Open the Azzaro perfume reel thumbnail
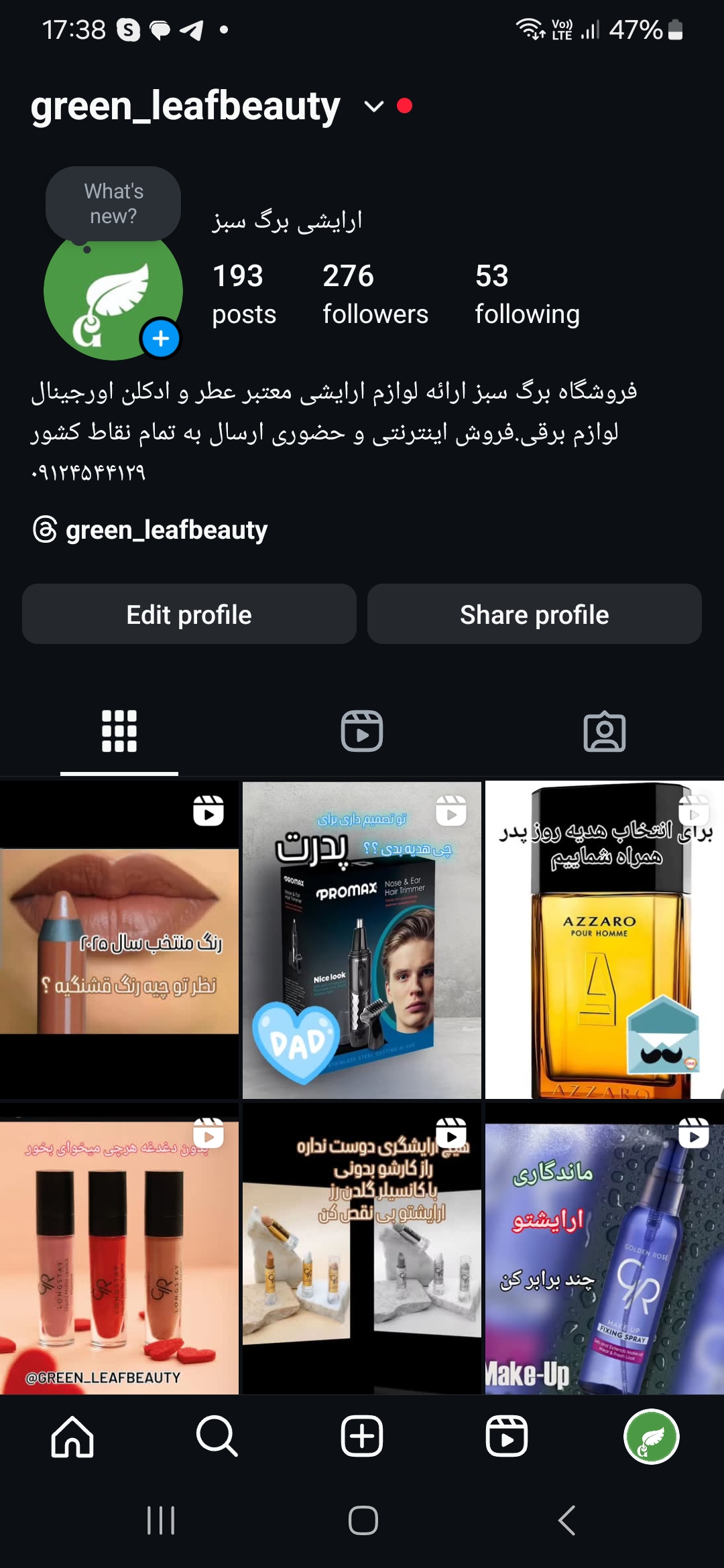 click(603, 938)
